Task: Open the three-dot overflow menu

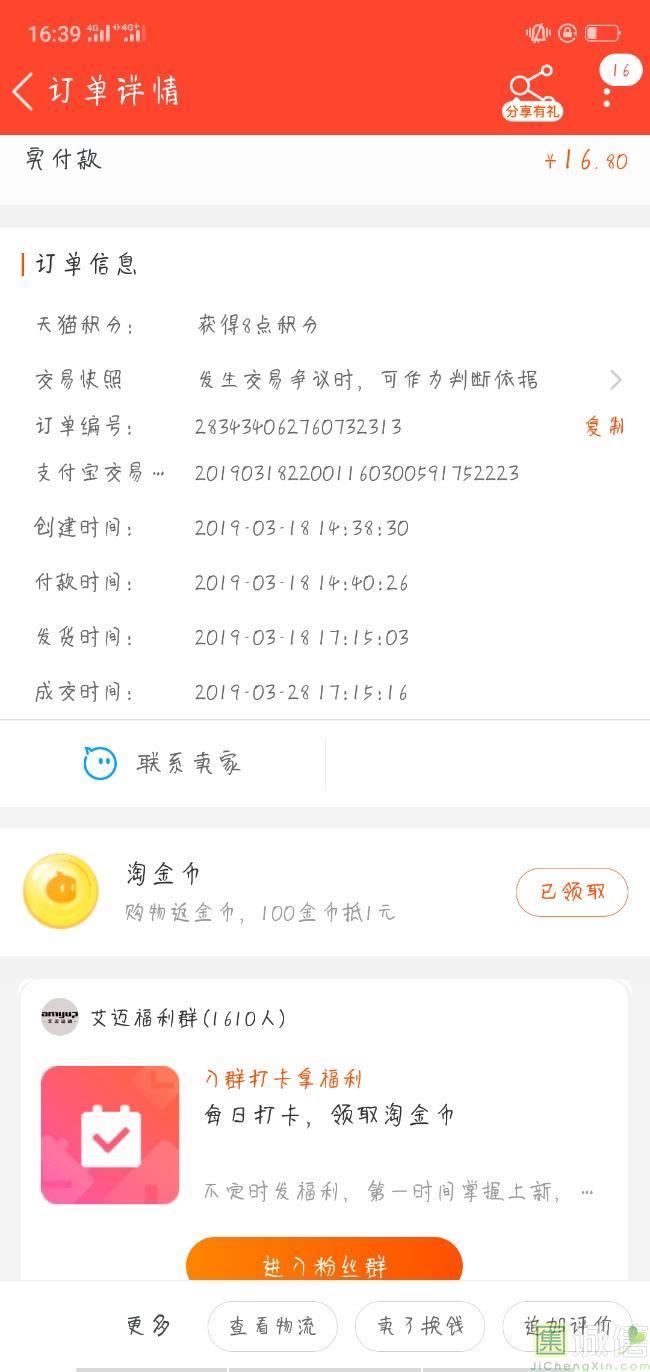Action: tap(607, 97)
